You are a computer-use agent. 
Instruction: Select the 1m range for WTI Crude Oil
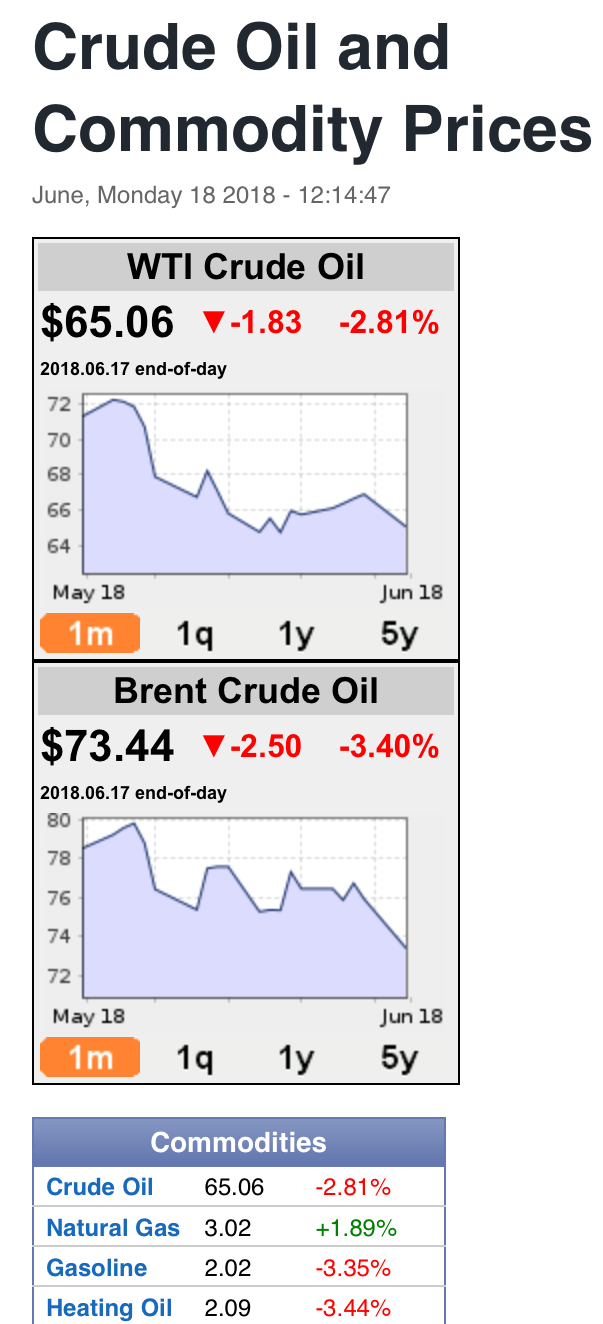[x=90, y=633]
